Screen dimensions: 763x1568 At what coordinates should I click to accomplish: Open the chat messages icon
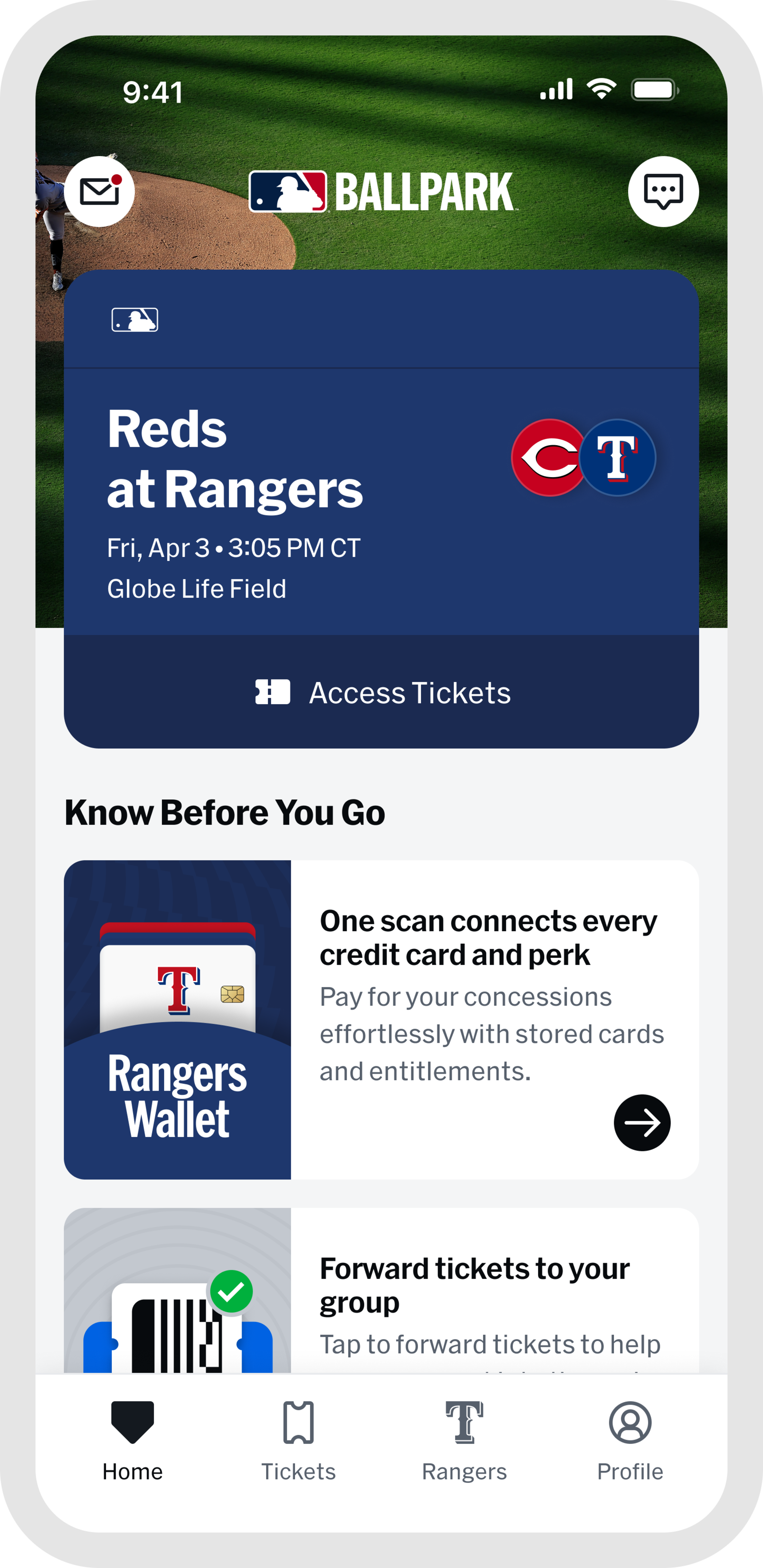coord(663,191)
